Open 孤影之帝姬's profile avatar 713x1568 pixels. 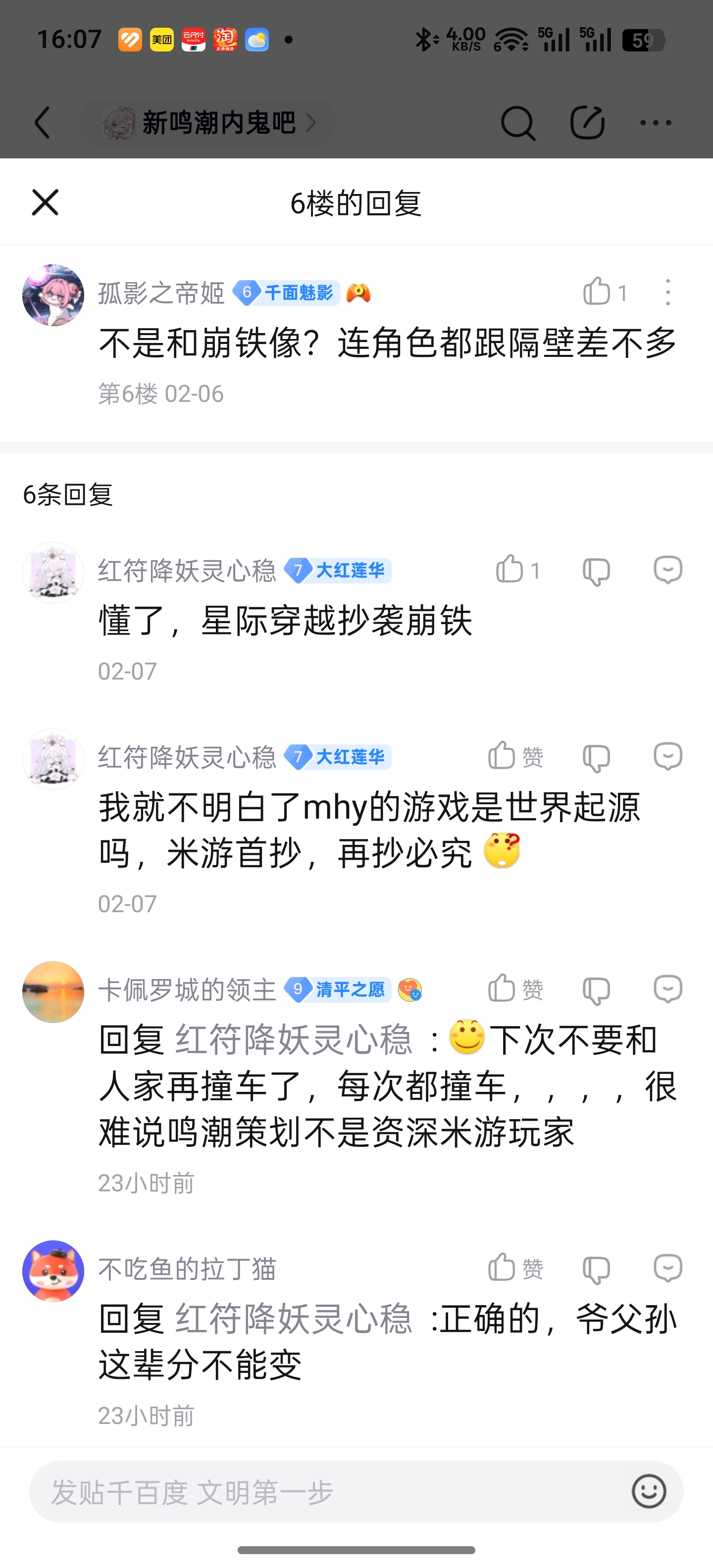(53, 295)
